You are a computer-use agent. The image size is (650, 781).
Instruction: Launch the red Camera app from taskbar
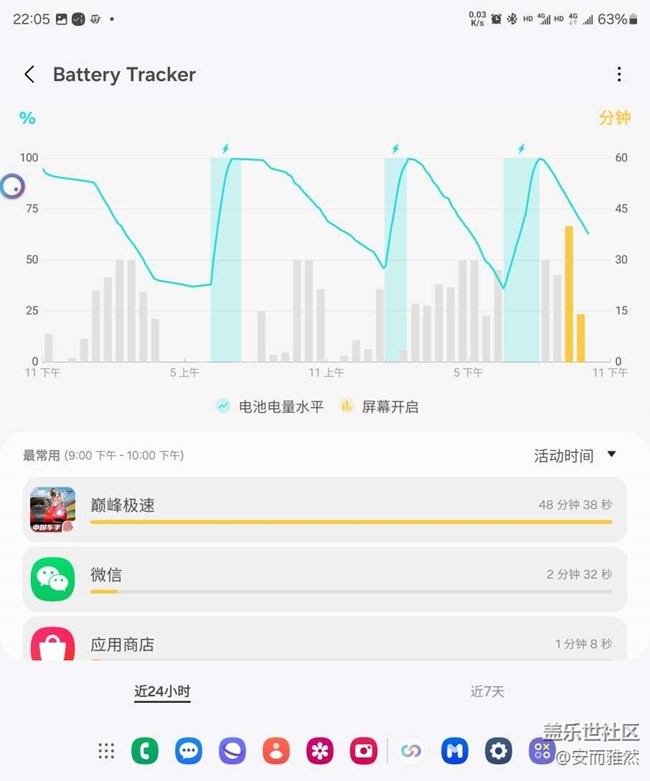364,751
